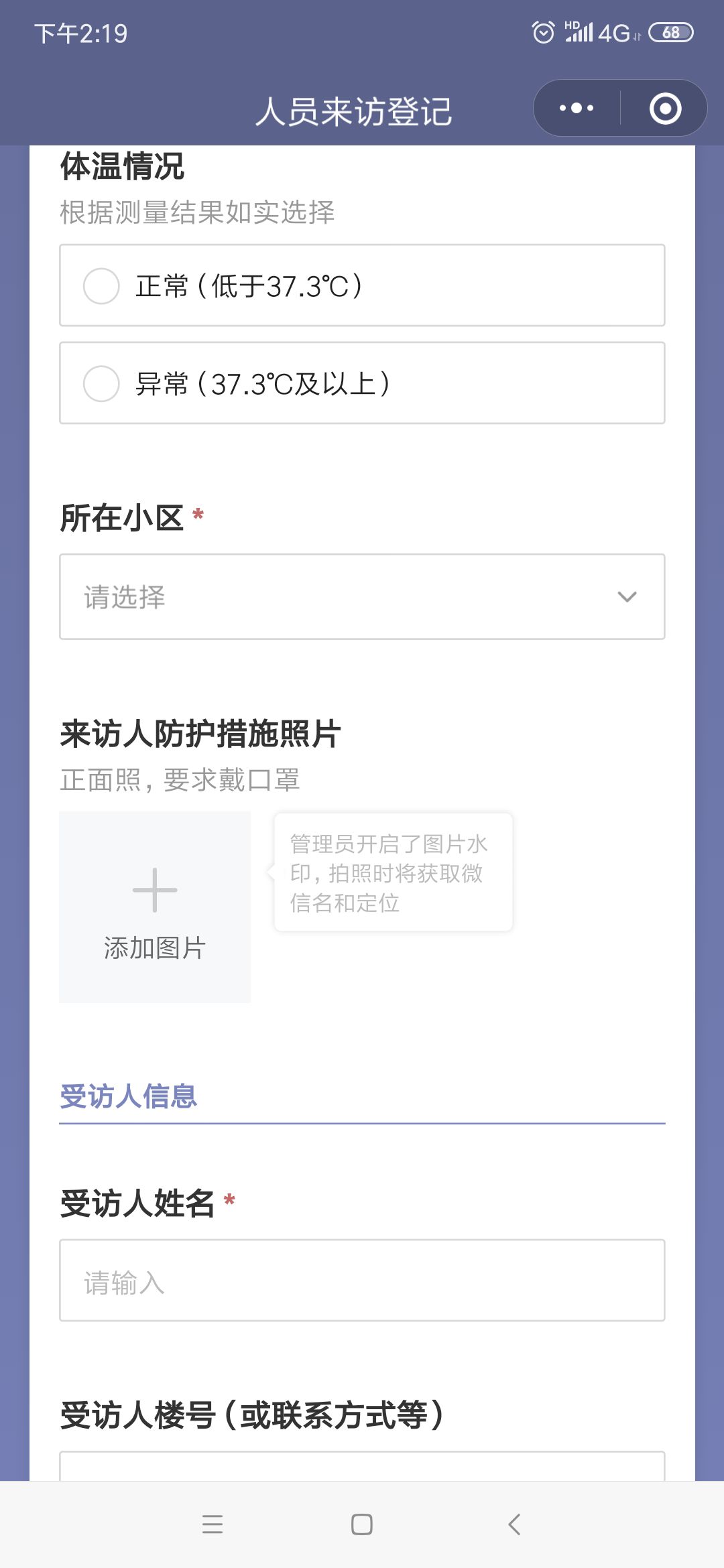
Task: Open recent apps from navigation bar
Action: 212,1524
